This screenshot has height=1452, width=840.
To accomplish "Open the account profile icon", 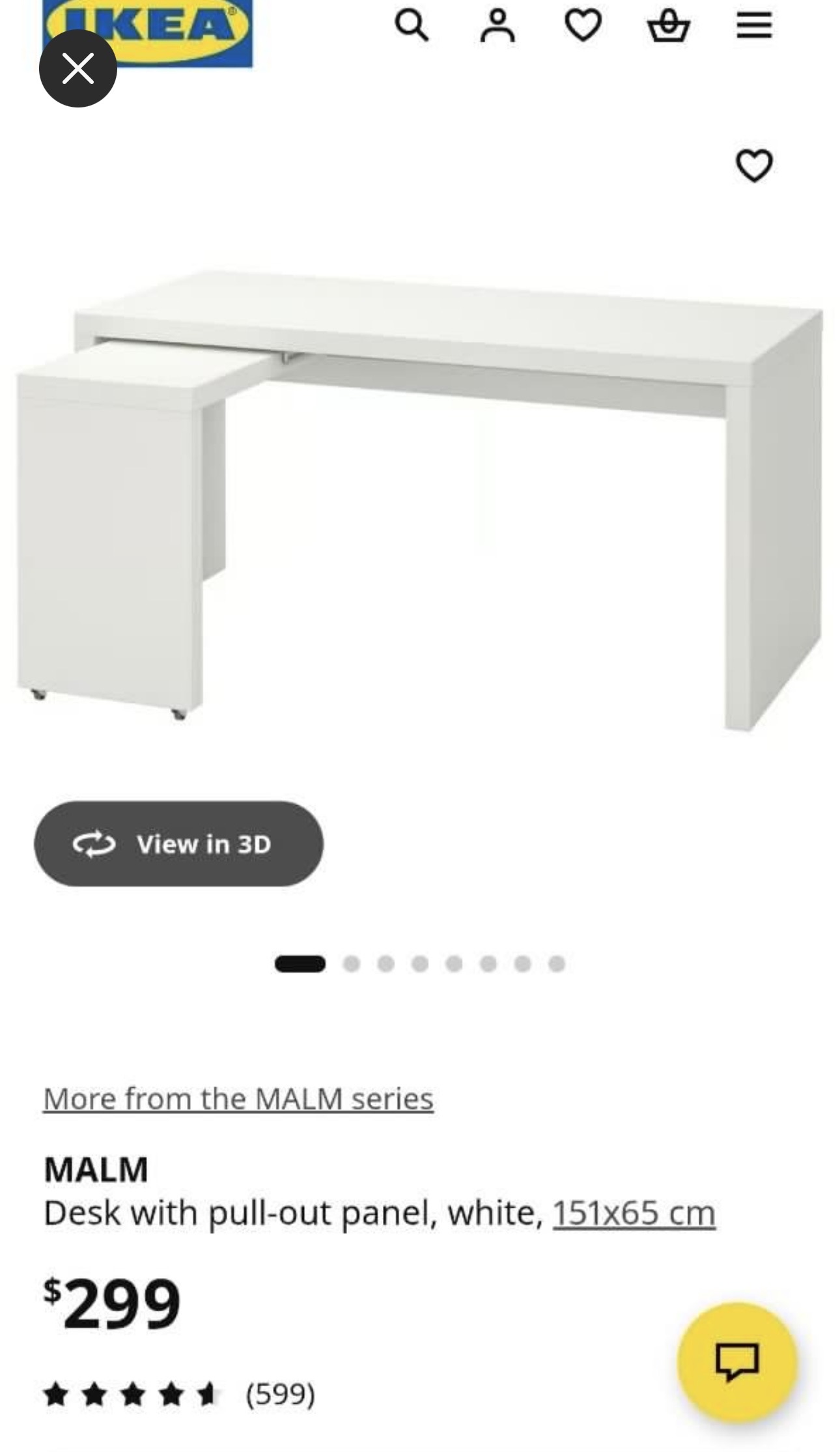I will click(497, 27).
